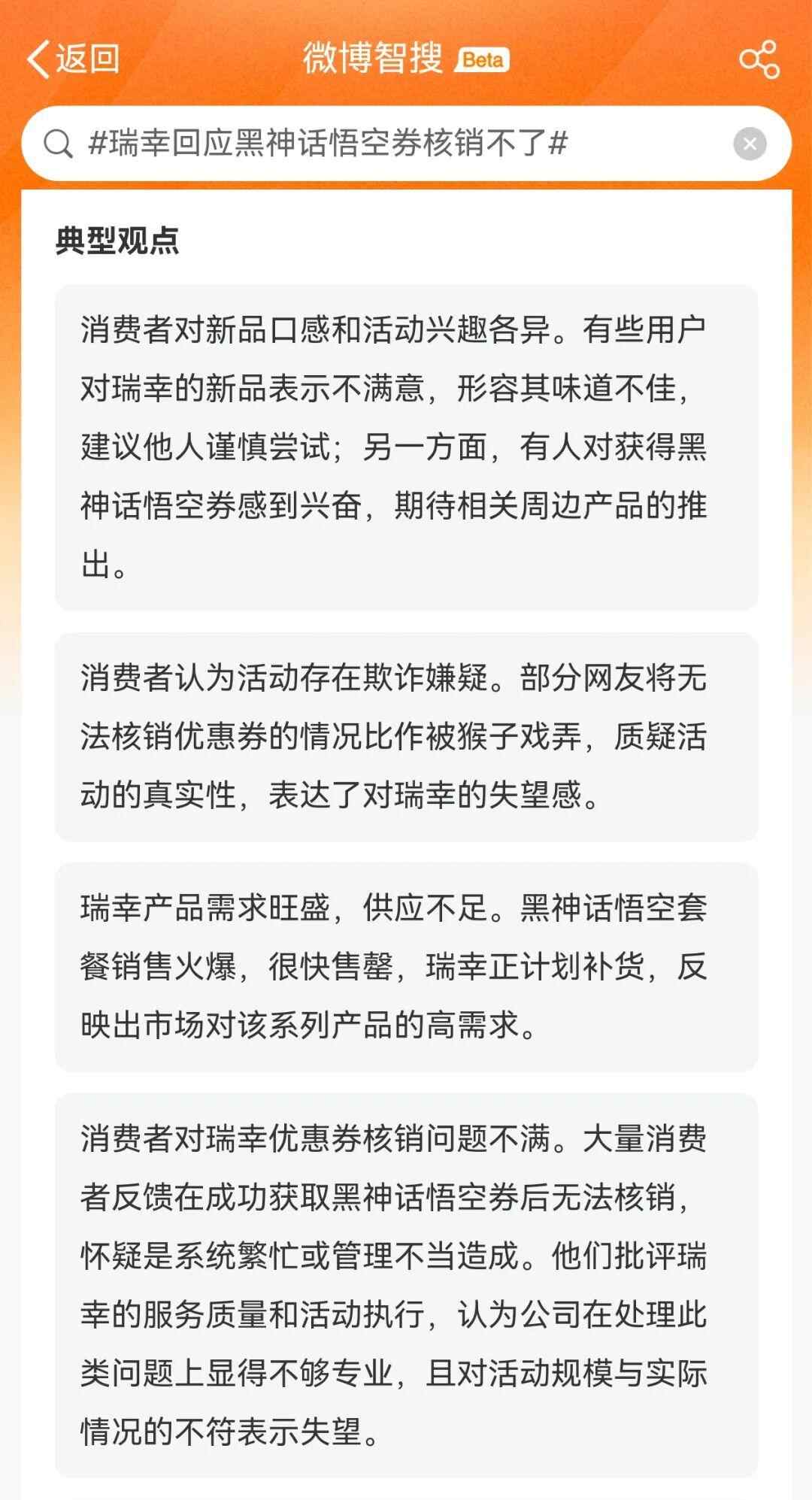This screenshot has width=812, height=1500.
Task: Clear the search query text
Action: [x=750, y=144]
